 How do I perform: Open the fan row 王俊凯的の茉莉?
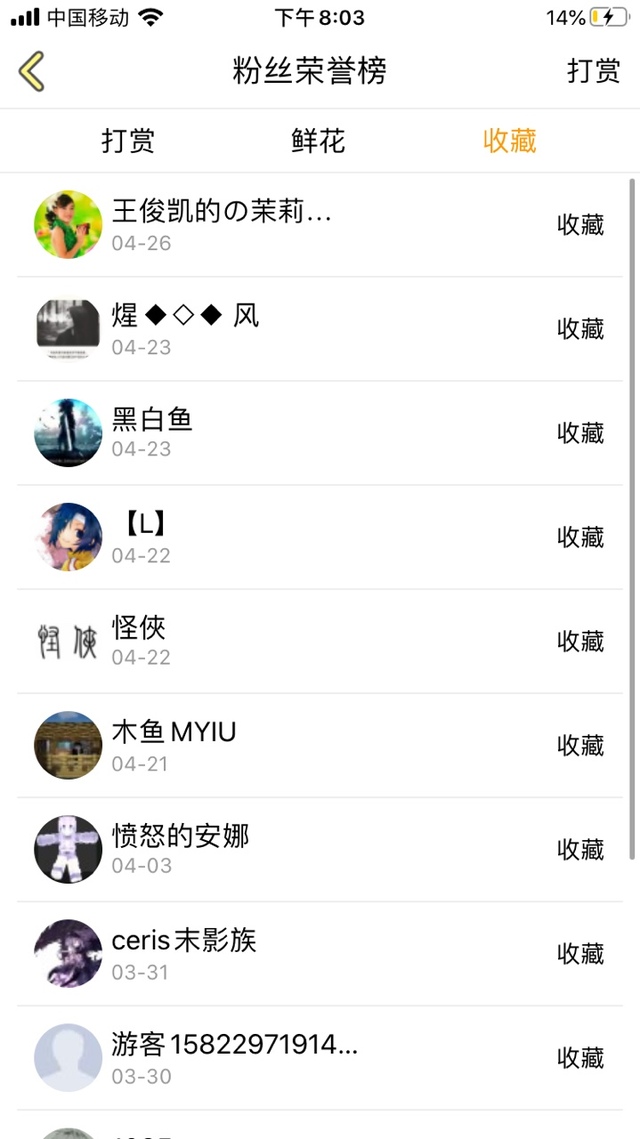click(320, 225)
